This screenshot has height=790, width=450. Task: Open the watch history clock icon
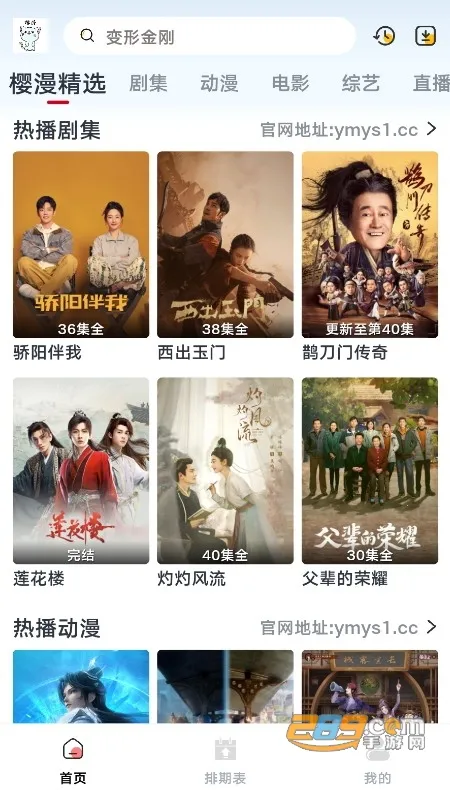click(384, 36)
